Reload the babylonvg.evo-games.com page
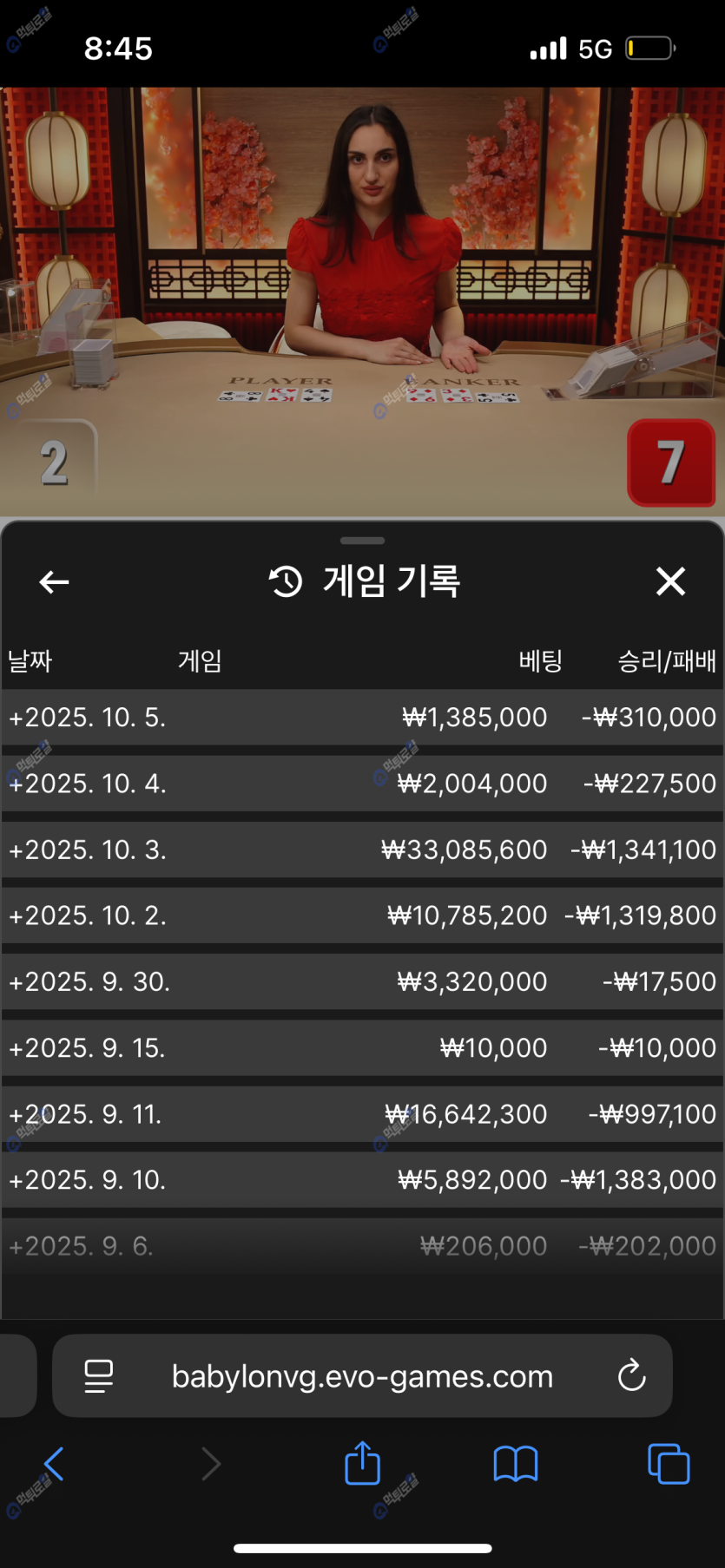 [x=631, y=1375]
